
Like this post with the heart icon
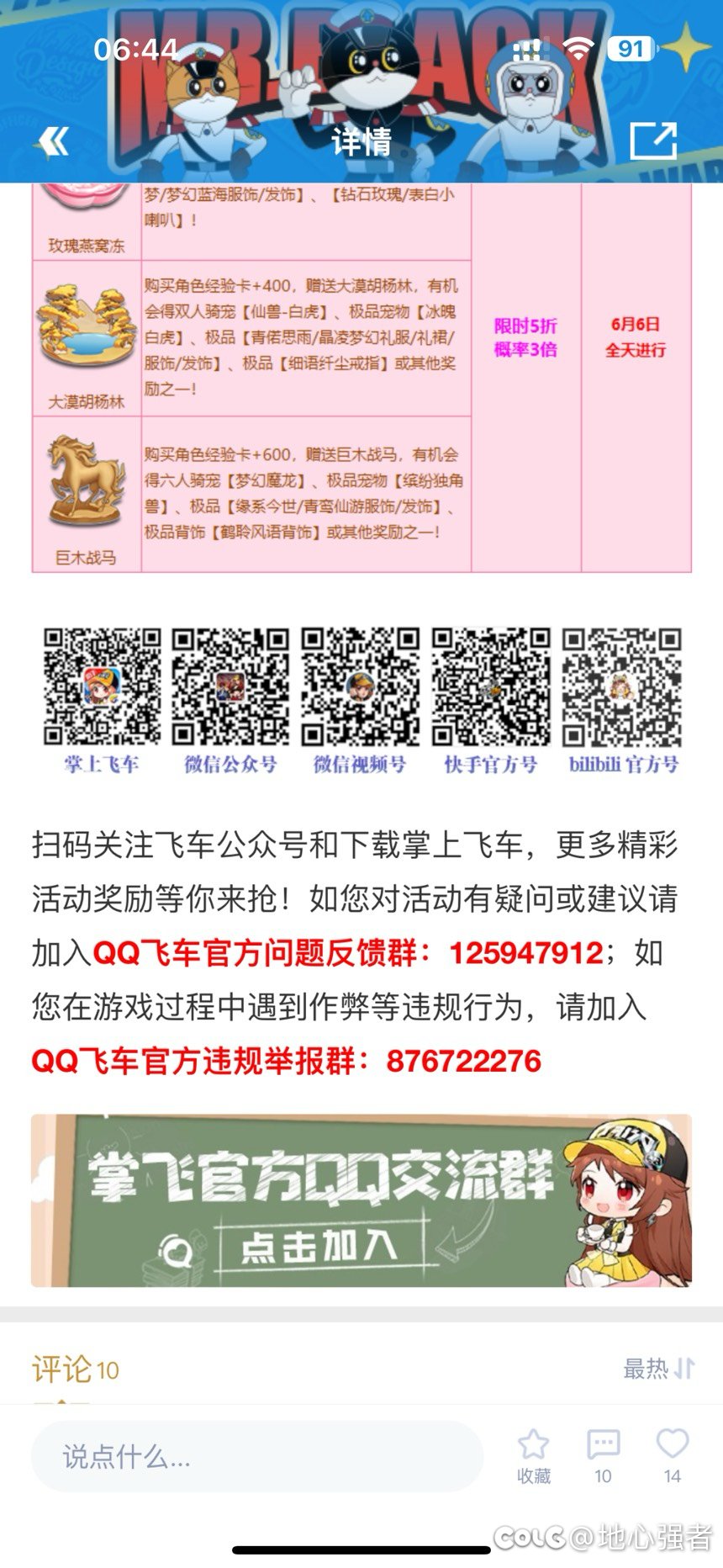point(672,1456)
